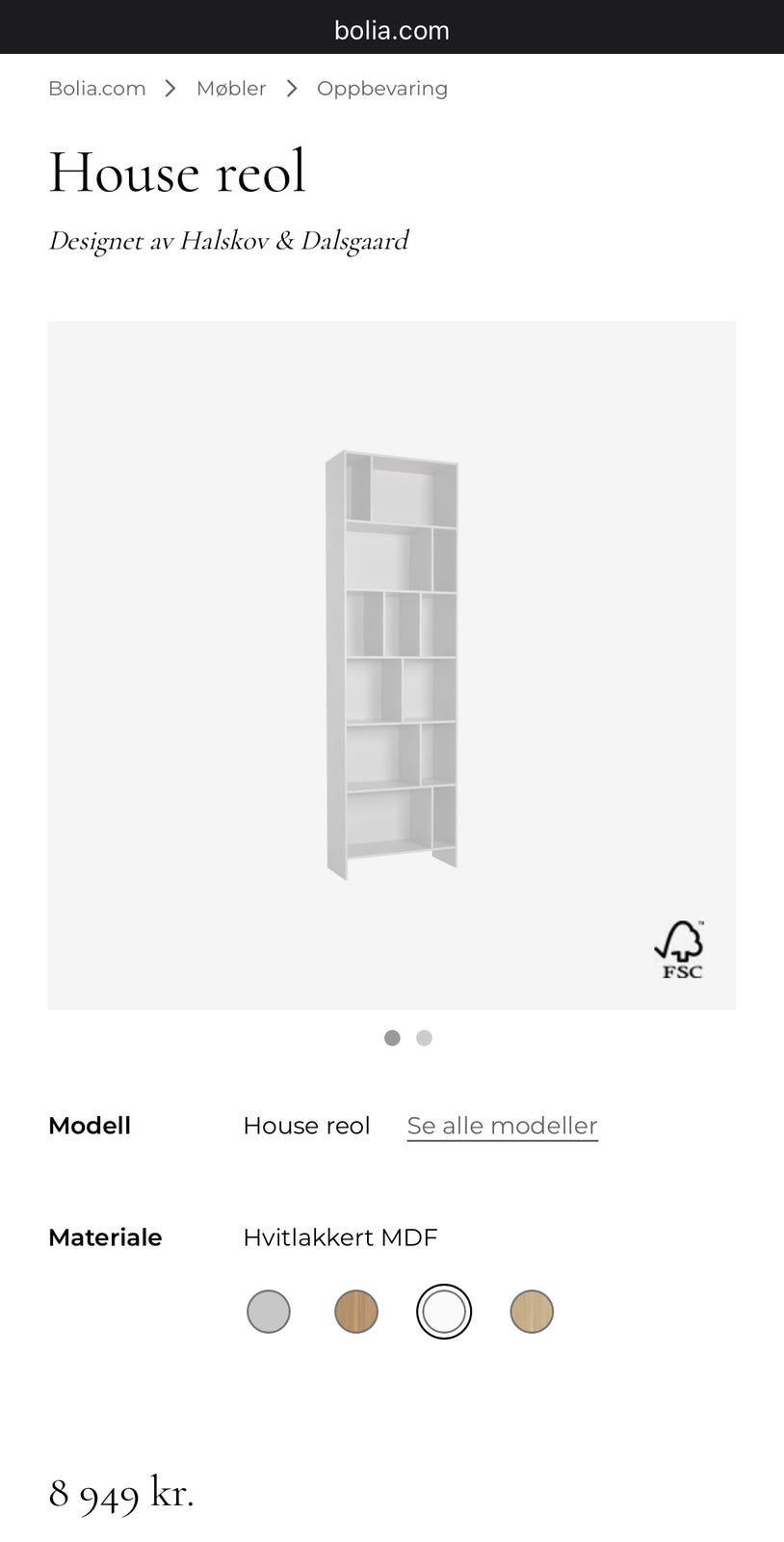Select the first breadcrumb chevron arrow

[170, 88]
